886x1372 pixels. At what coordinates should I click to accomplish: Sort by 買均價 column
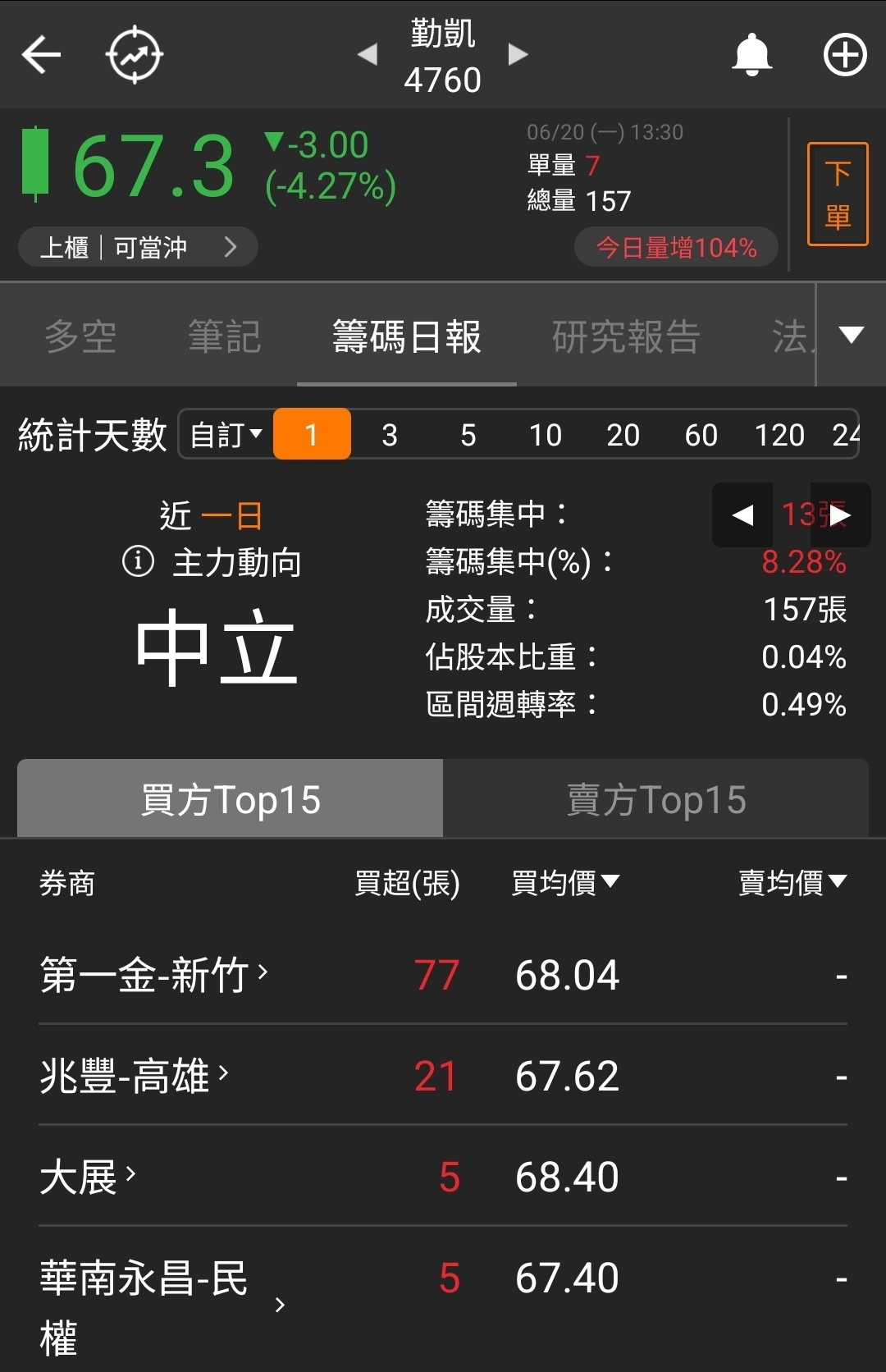(564, 883)
